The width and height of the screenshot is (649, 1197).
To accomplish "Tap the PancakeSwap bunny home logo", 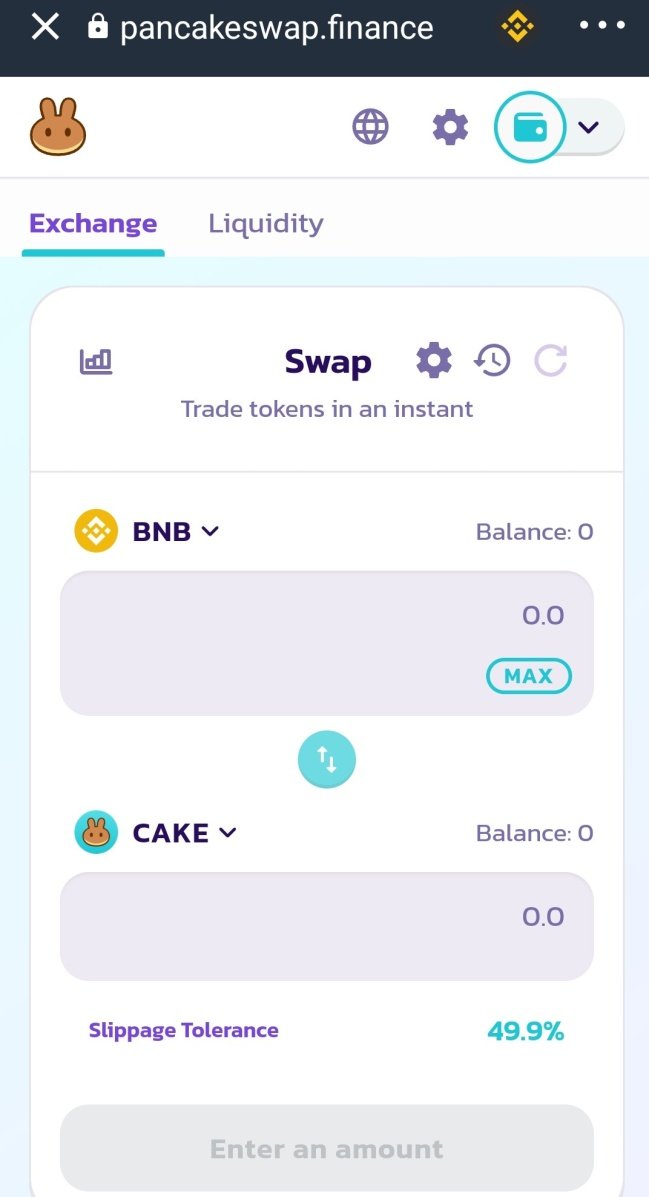I will click(58, 127).
